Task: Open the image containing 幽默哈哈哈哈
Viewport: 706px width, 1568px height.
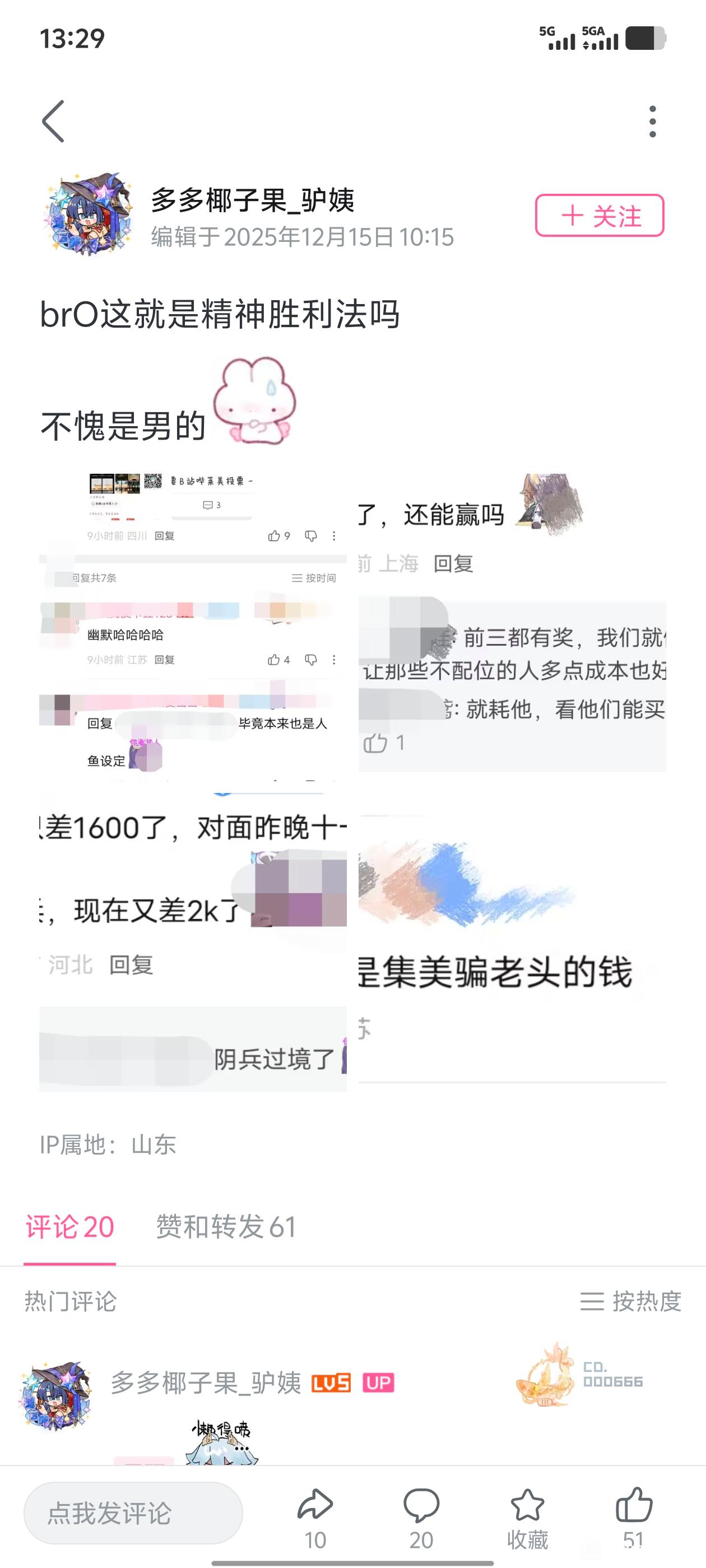Action: [x=193, y=627]
